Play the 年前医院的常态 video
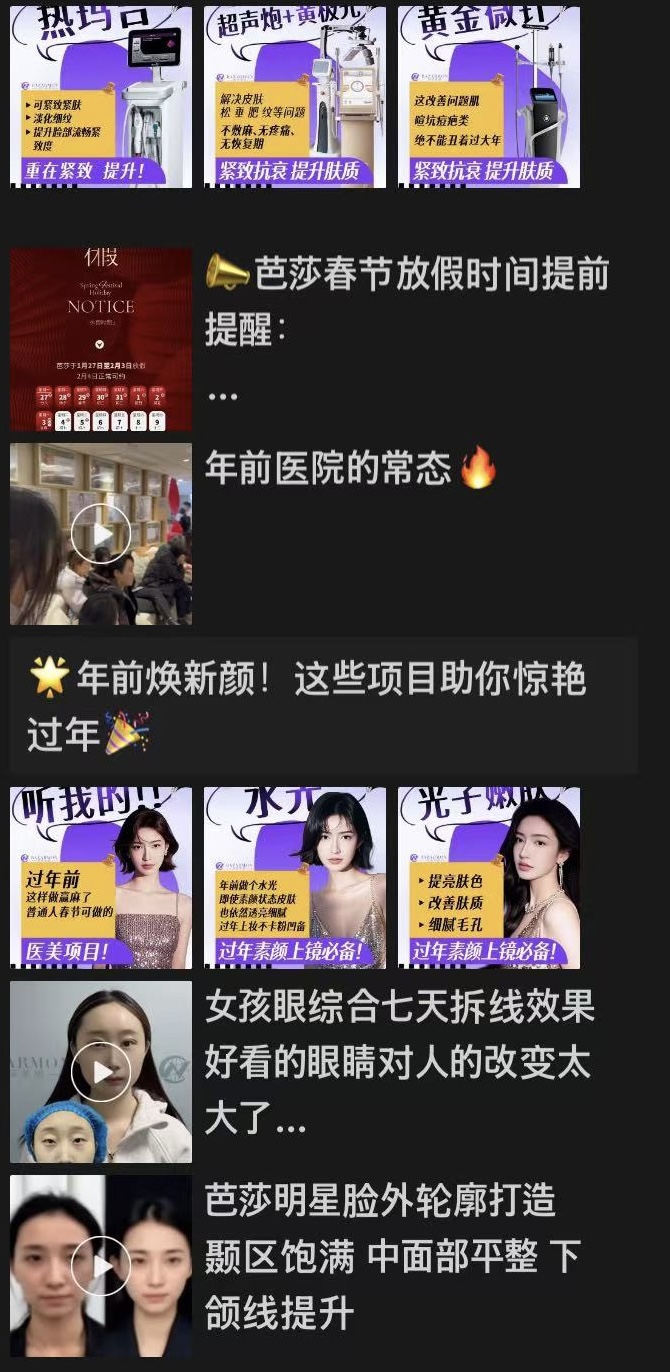This screenshot has height=1372, width=670. point(100,534)
